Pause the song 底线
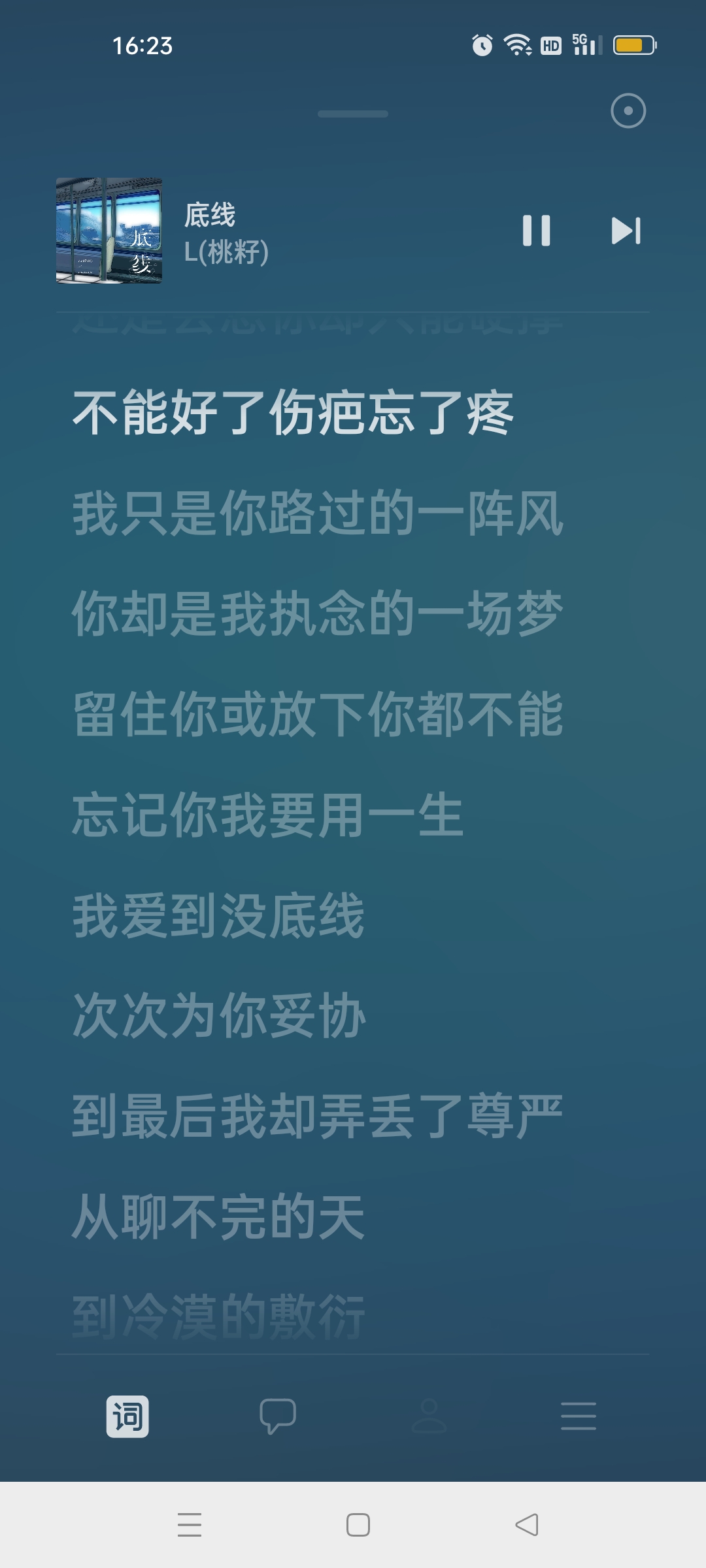 click(536, 231)
